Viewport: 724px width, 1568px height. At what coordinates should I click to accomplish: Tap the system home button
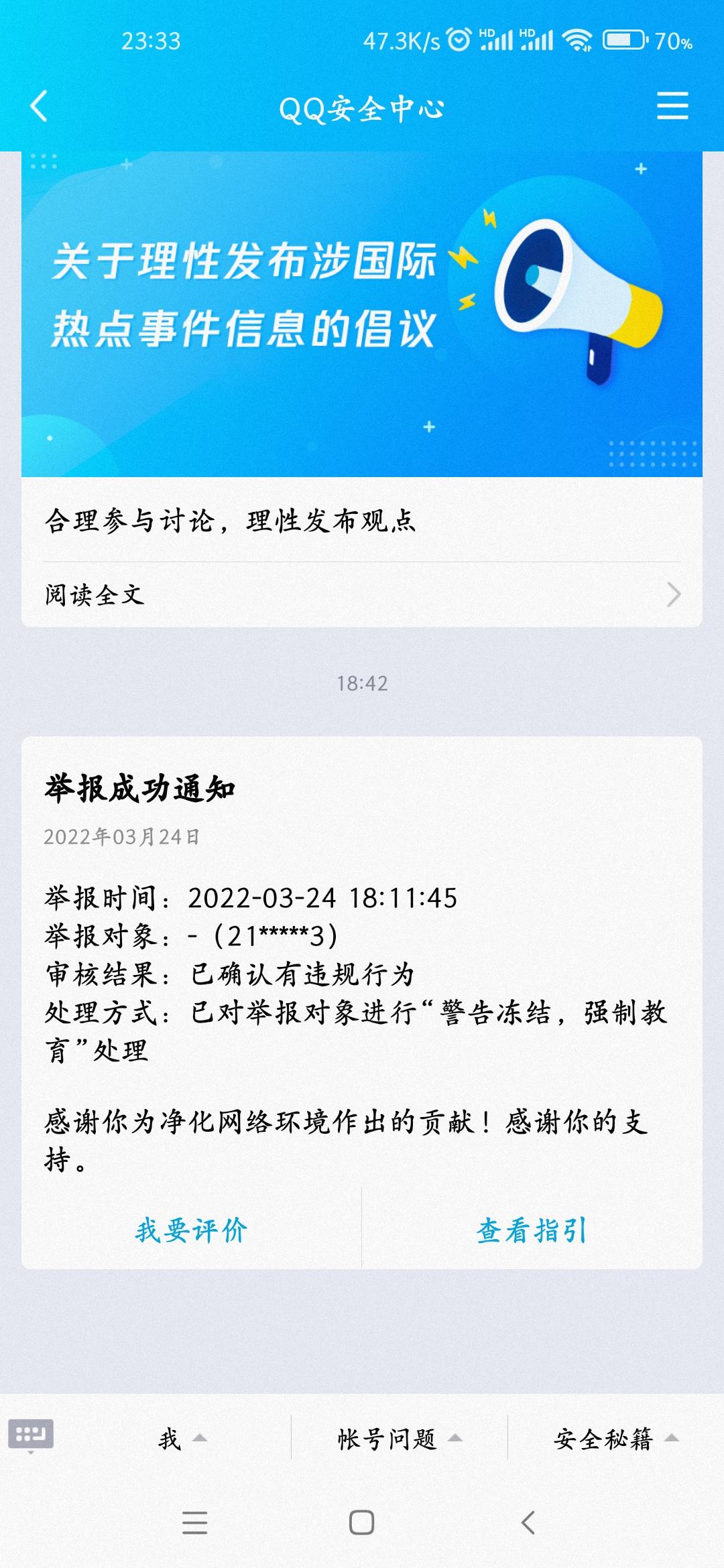(x=362, y=1522)
